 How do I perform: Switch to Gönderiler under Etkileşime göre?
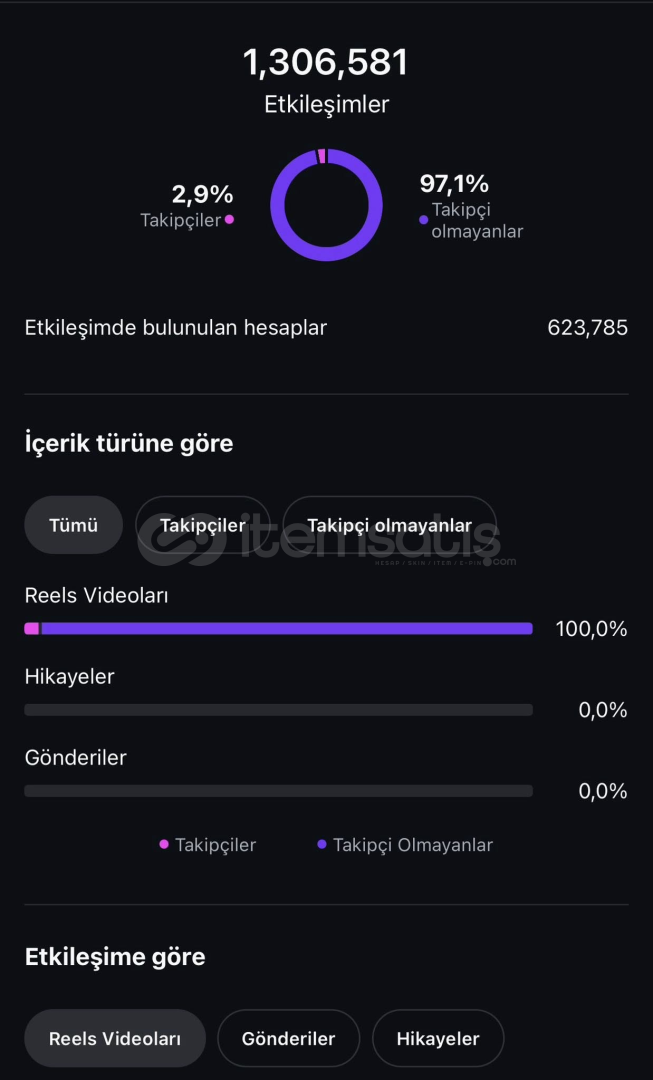[x=288, y=1038]
